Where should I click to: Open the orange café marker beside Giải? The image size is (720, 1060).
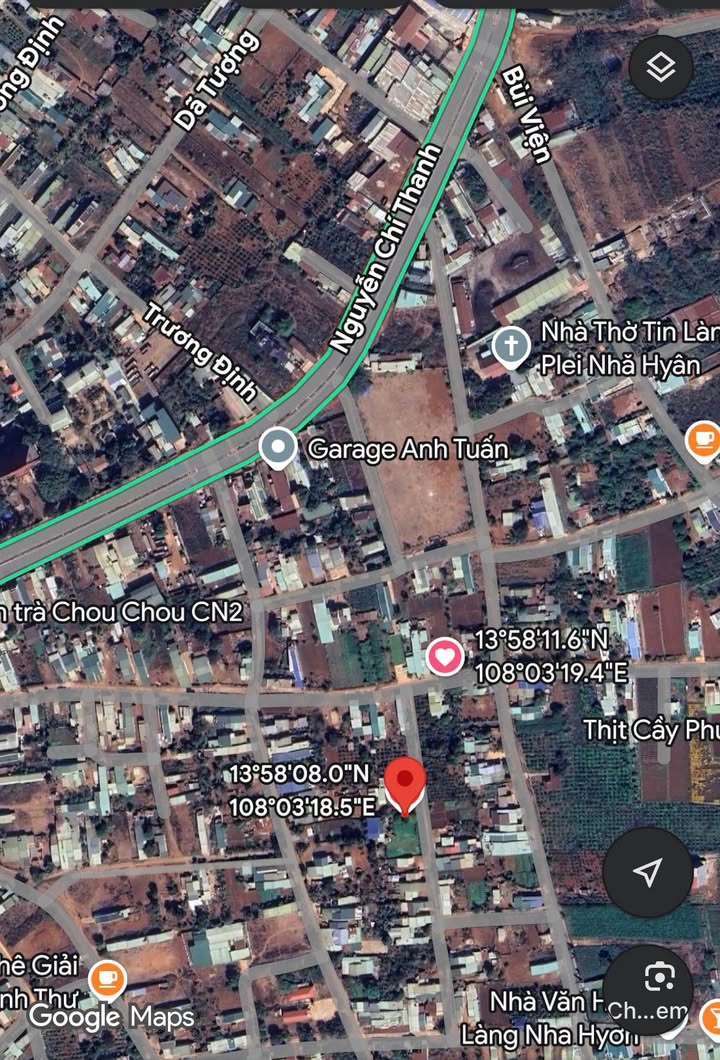pyautogui.click(x=107, y=979)
